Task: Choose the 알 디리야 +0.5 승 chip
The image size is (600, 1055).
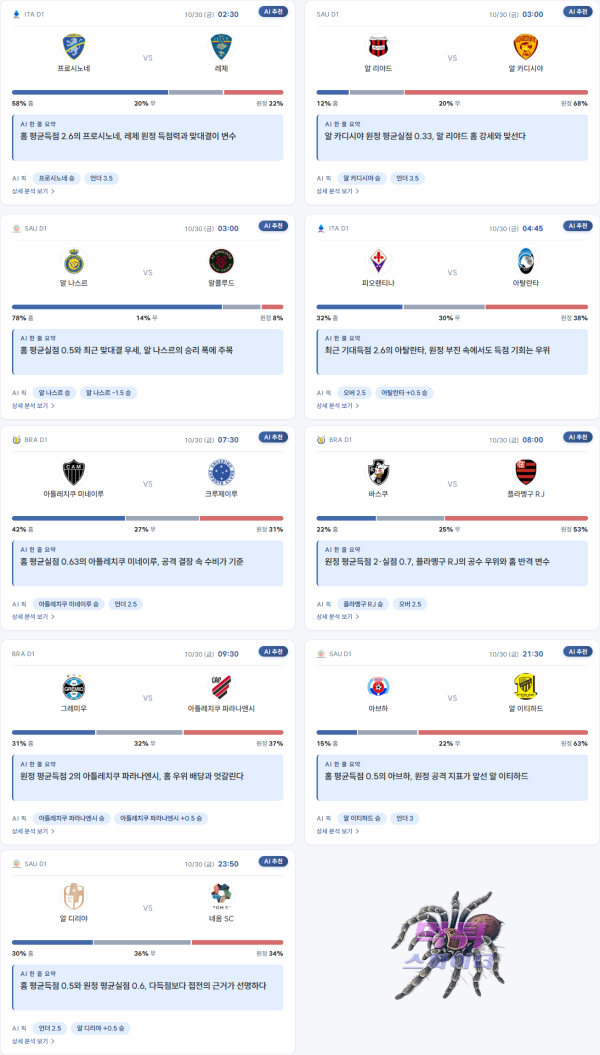Action: pyautogui.click(x=101, y=1028)
